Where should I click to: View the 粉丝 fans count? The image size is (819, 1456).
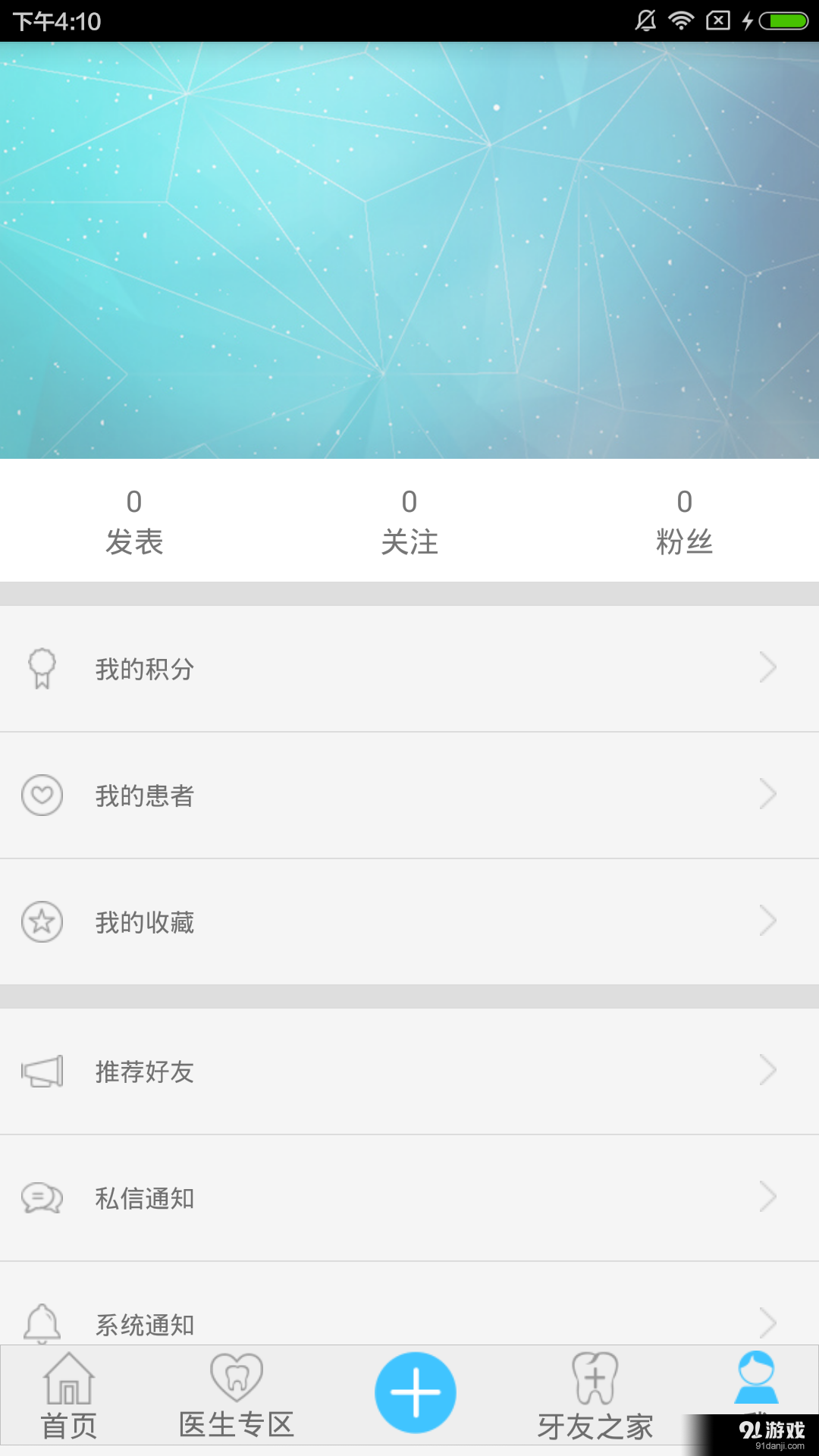(x=684, y=522)
